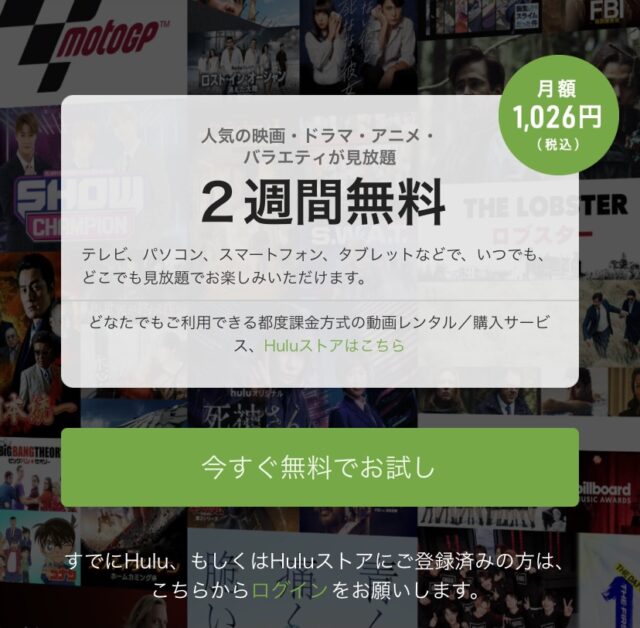Tap the 今すぐ無料でお試し button
This screenshot has width=640, height=628.
pyautogui.click(x=320, y=467)
